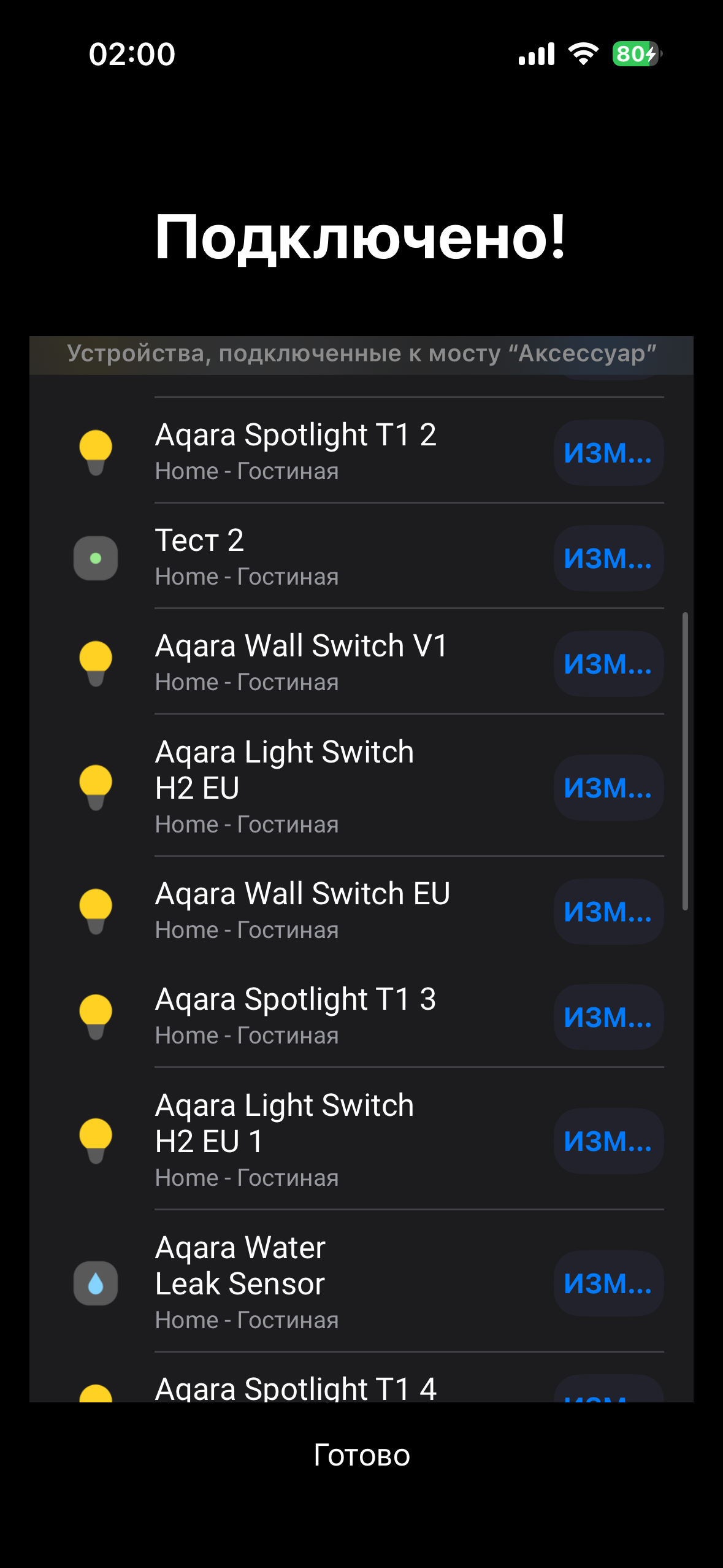
Task: Tap Изм… button for Aqara Spotlight T1 2
Action: click(x=608, y=453)
